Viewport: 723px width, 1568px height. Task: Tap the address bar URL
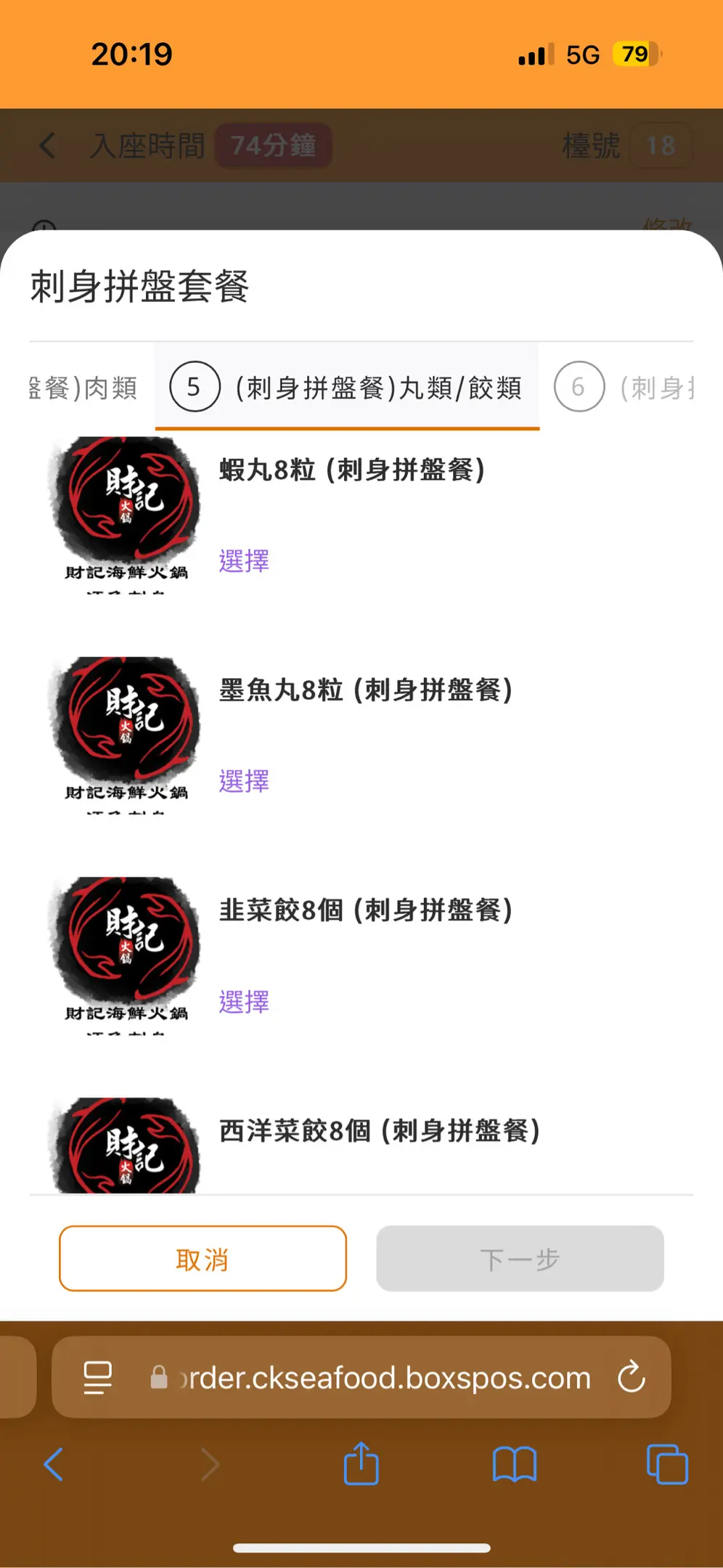click(x=385, y=1377)
